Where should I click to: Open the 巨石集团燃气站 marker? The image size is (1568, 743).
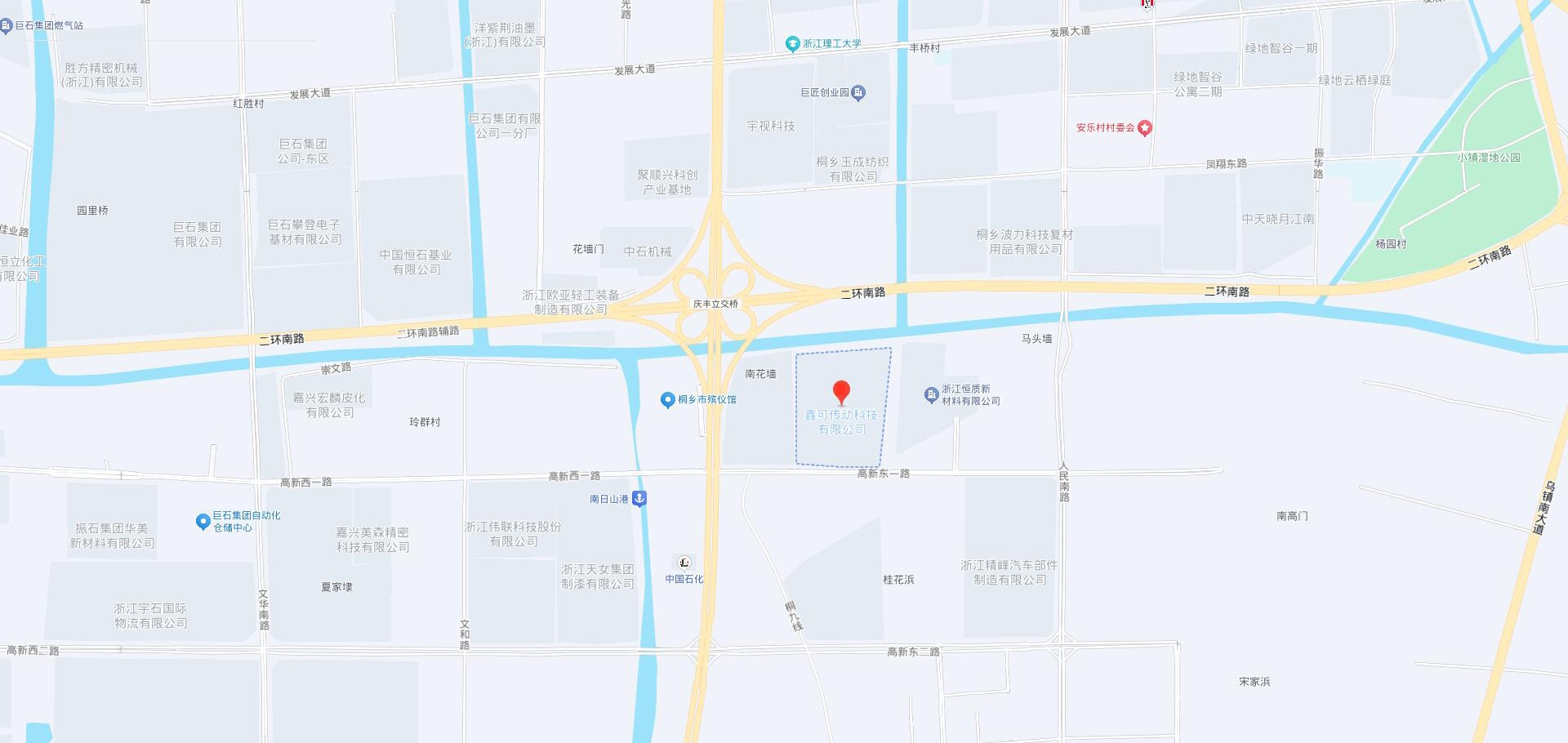pos(7,25)
